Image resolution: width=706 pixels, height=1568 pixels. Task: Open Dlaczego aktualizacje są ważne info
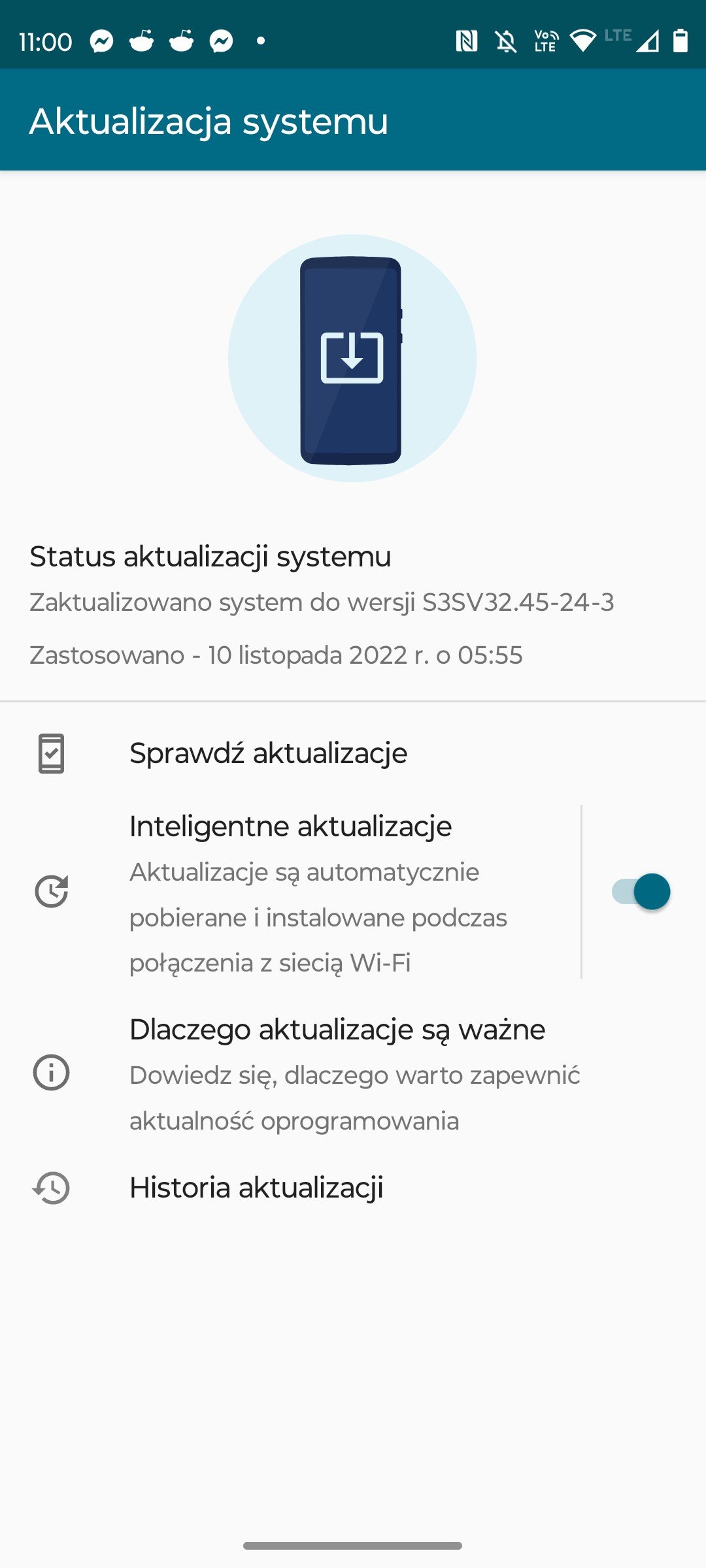353,1073
